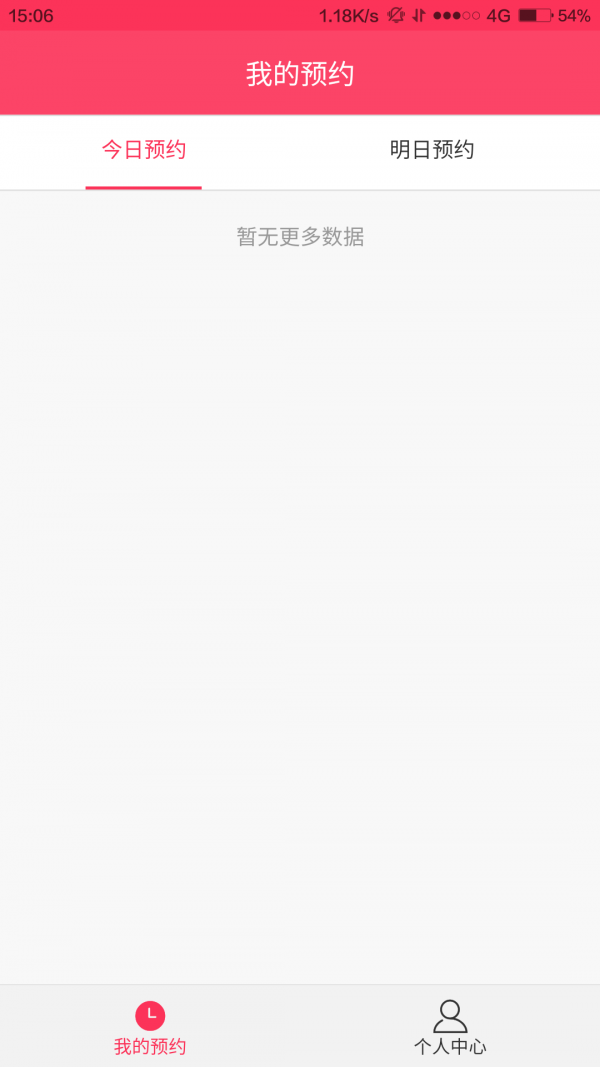Go to 个人中心 in bottom navigation

tap(450, 1028)
